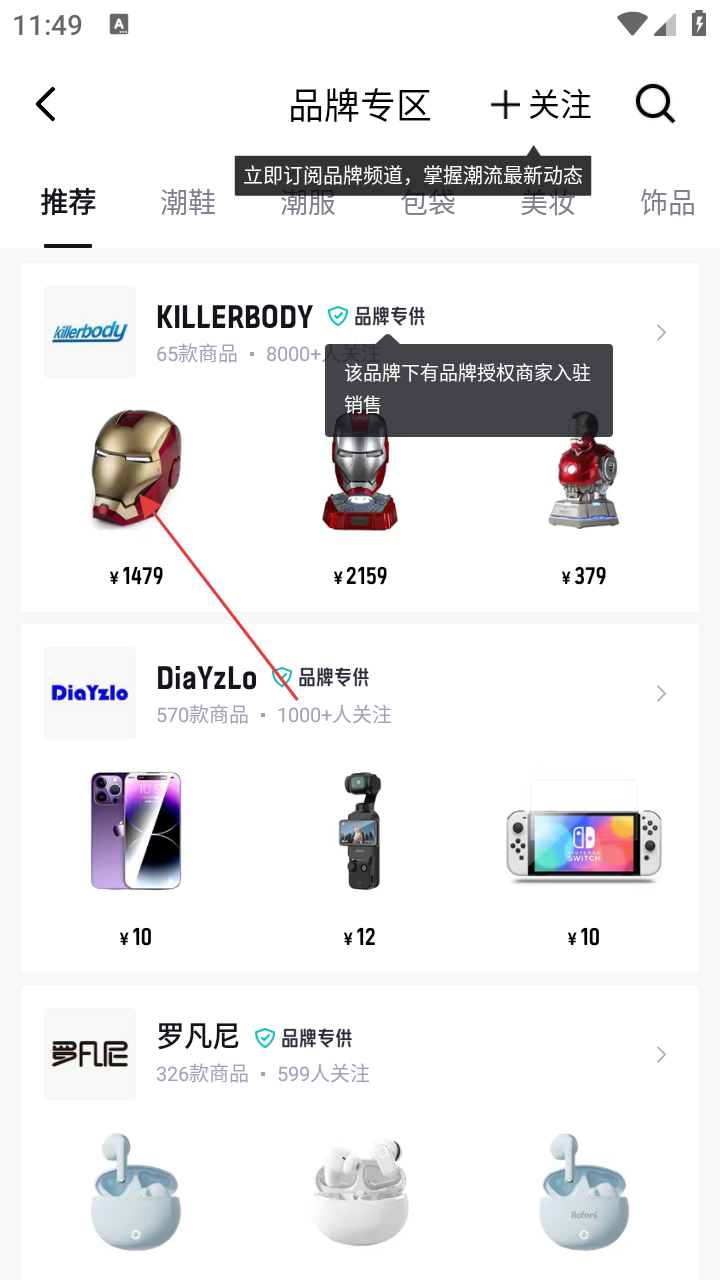This screenshot has width=720, height=1280.
Task: Open the KILLERBODY brand page chevron
Action: [661, 332]
